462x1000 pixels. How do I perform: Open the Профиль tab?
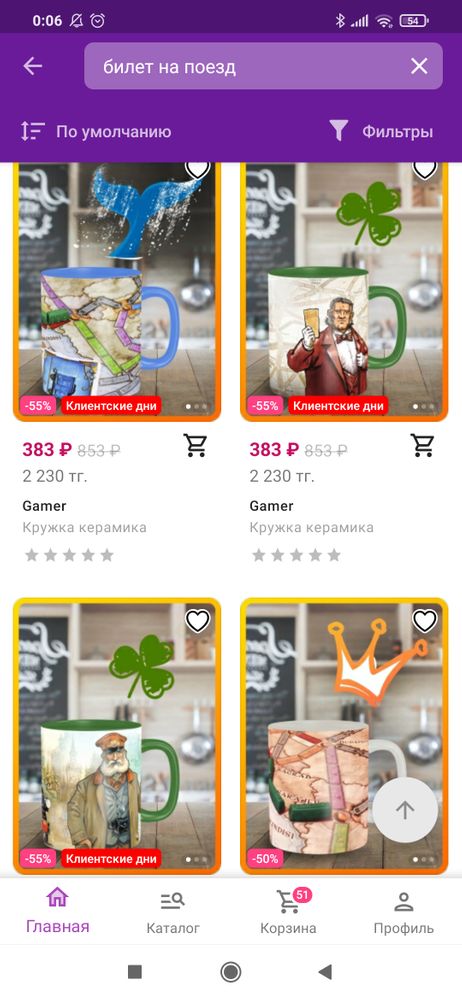(403, 912)
